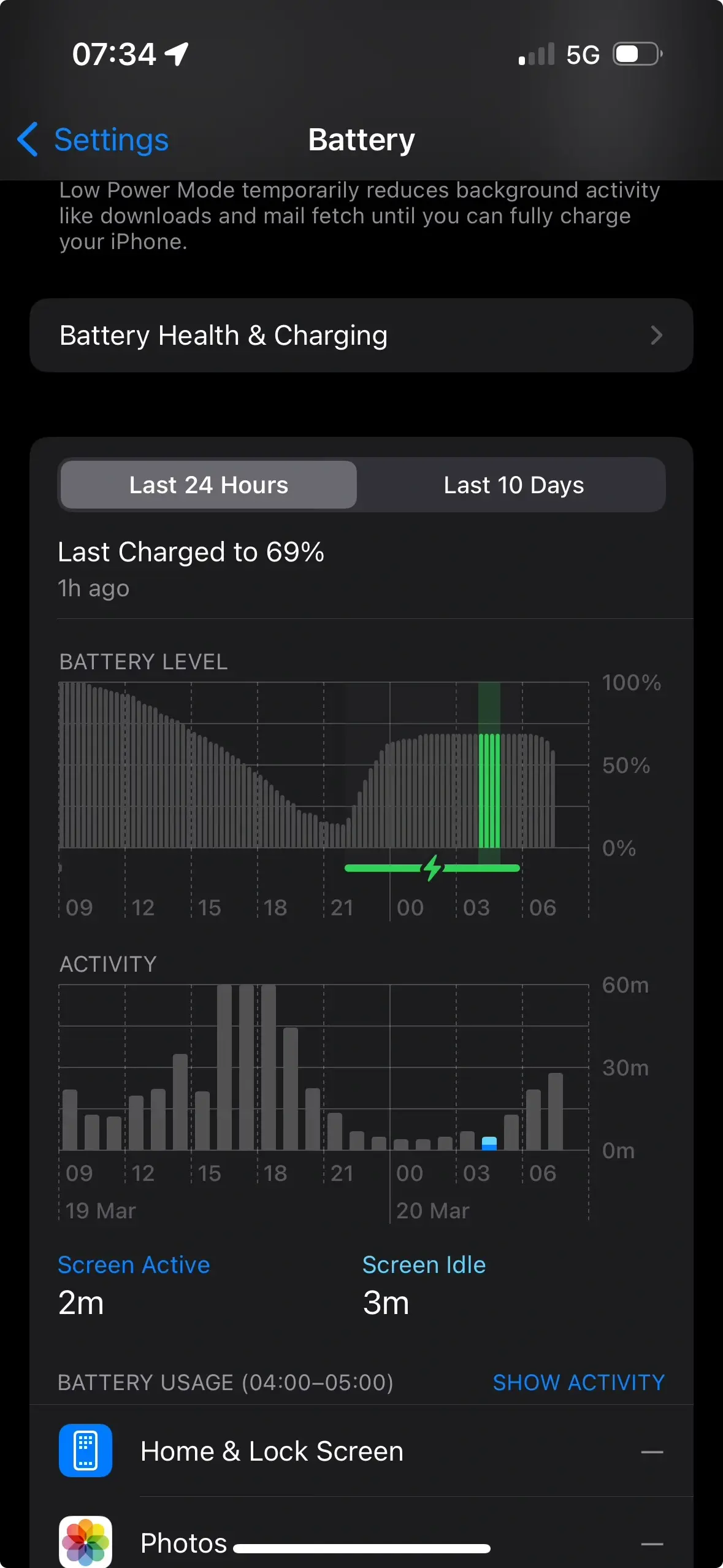This screenshot has width=723, height=1568.
Task: Open Home & Lock Screen usage row
Action: (361, 1451)
